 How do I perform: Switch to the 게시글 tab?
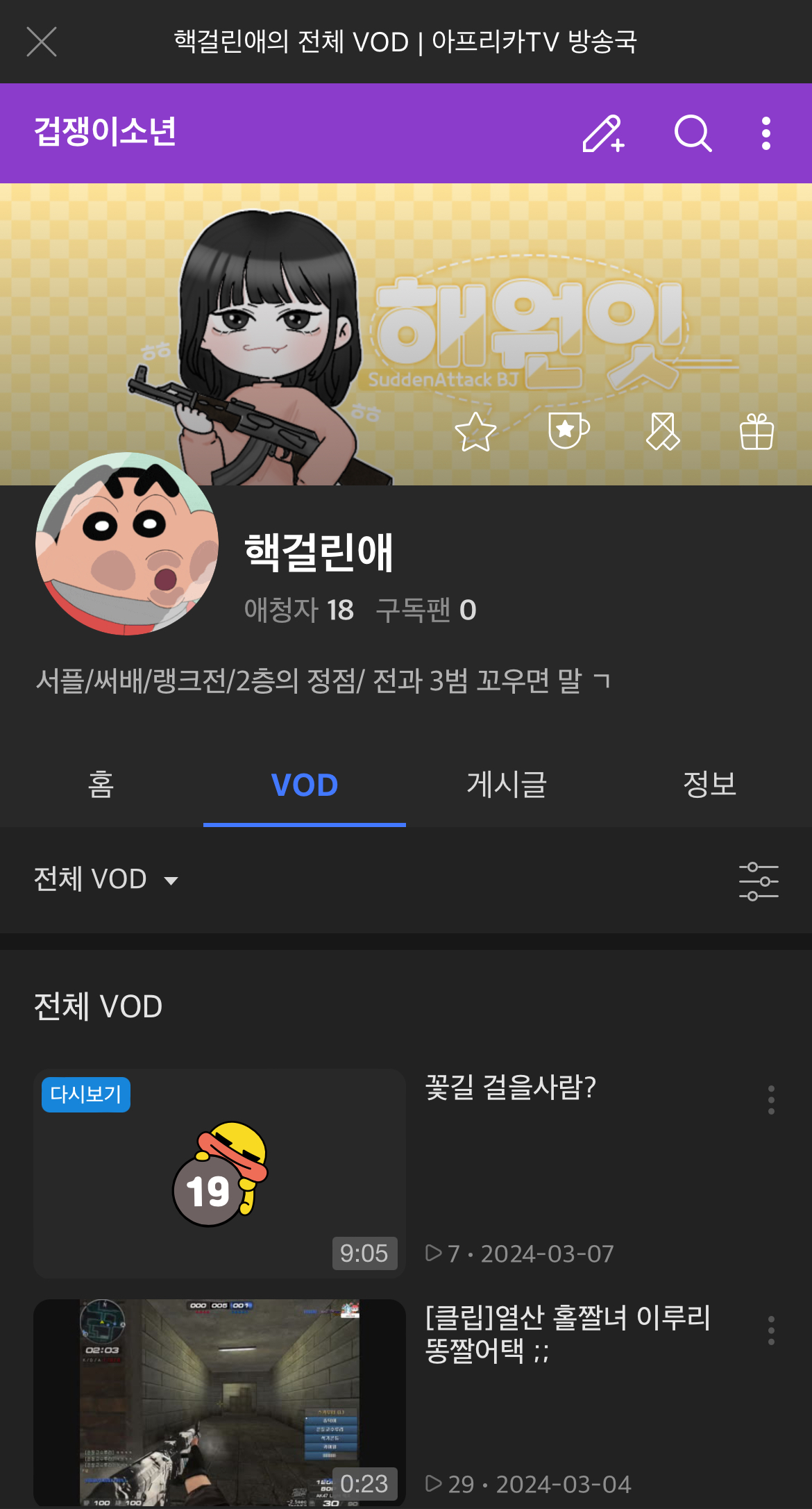tap(507, 785)
